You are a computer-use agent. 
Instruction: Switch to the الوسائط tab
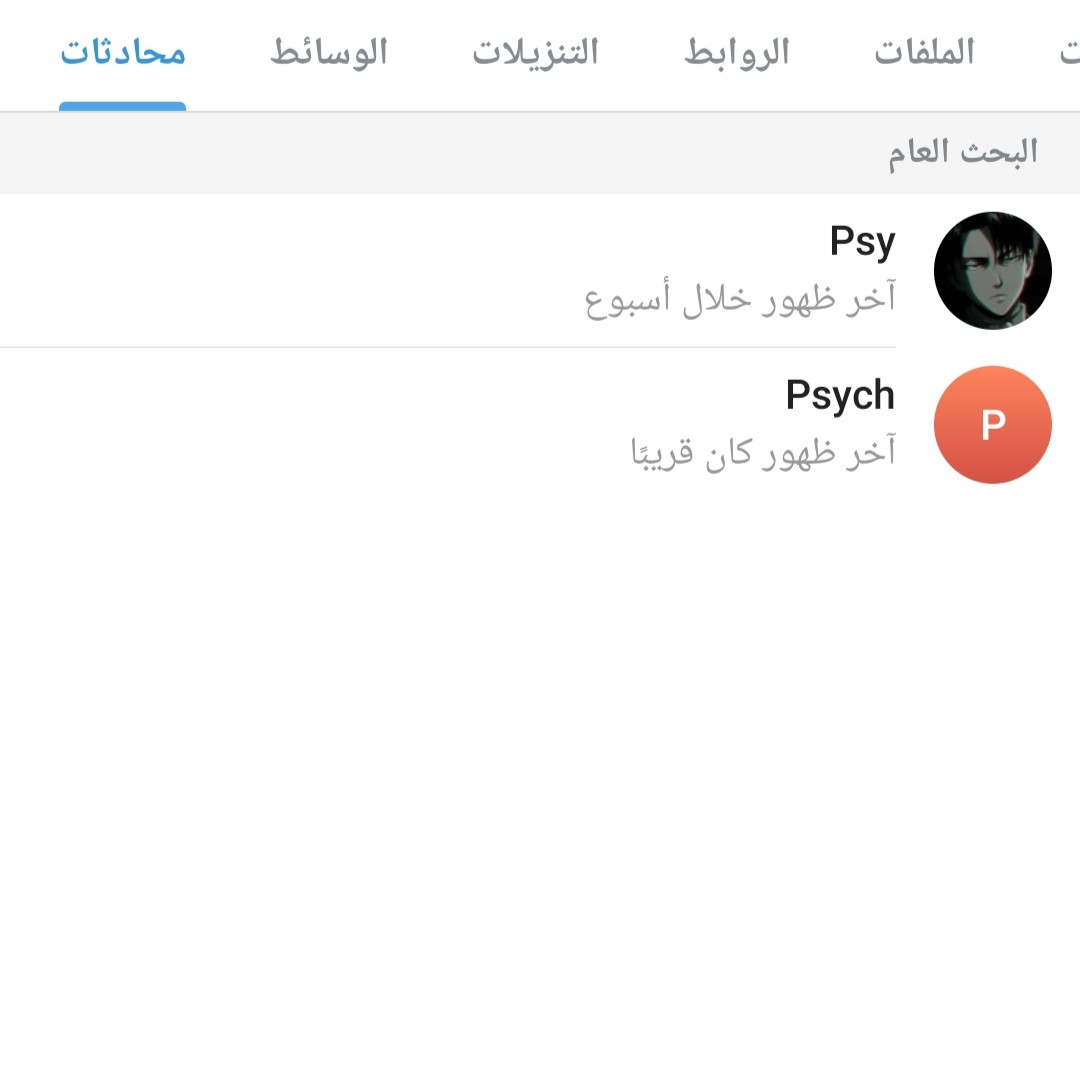(x=329, y=53)
